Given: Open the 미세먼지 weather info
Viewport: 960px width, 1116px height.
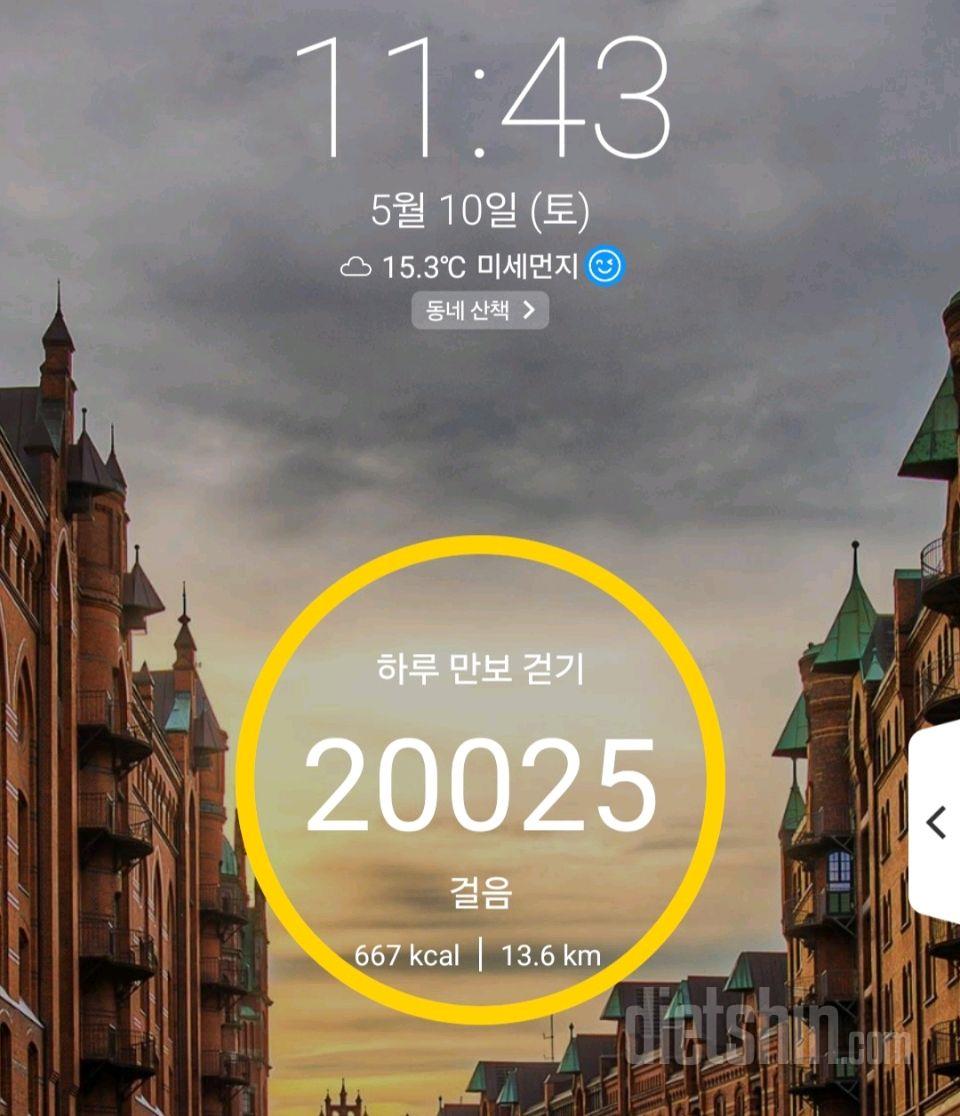Looking at the screenshot, I should (x=530, y=267).
